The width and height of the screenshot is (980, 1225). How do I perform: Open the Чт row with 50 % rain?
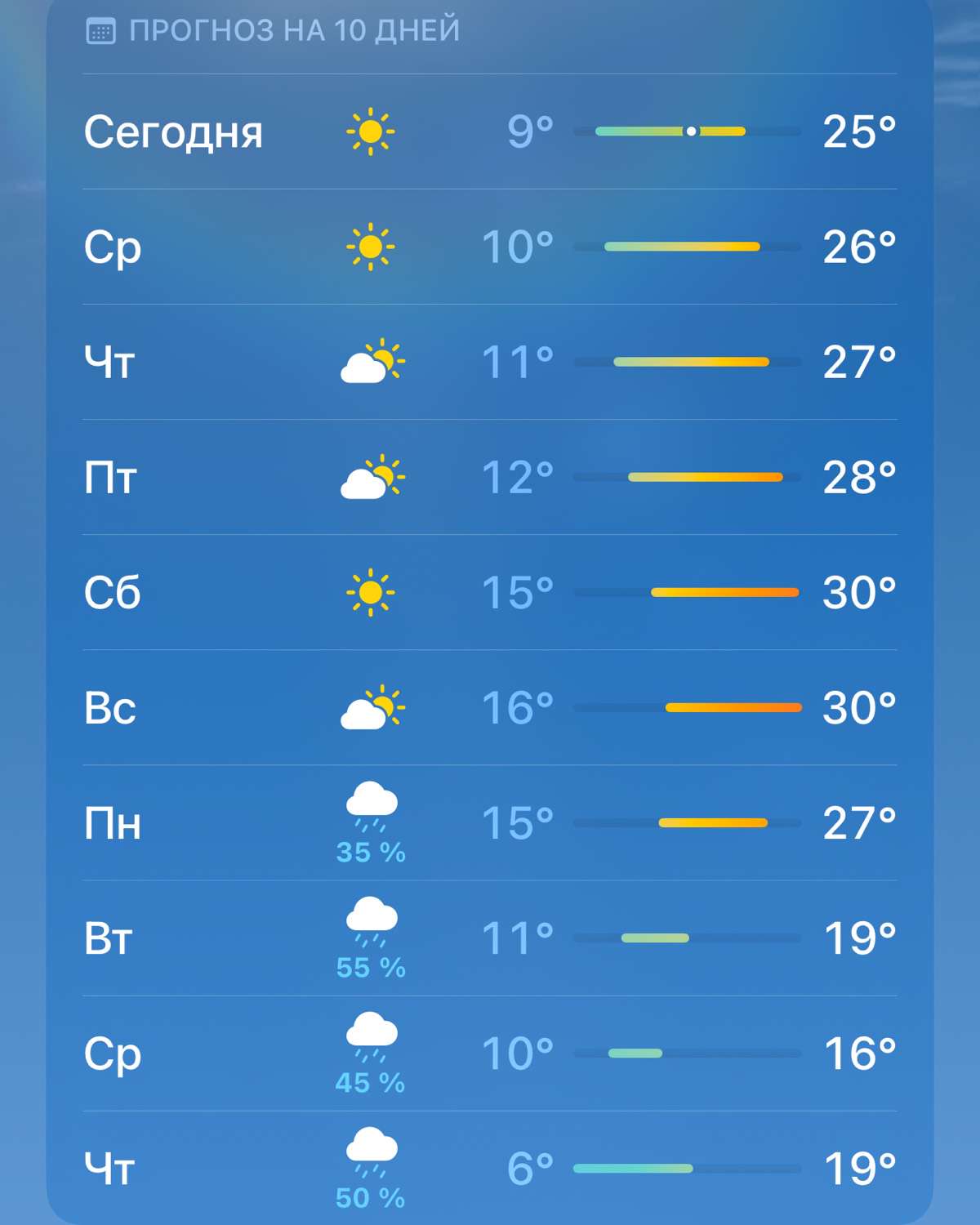[490, 1168]
